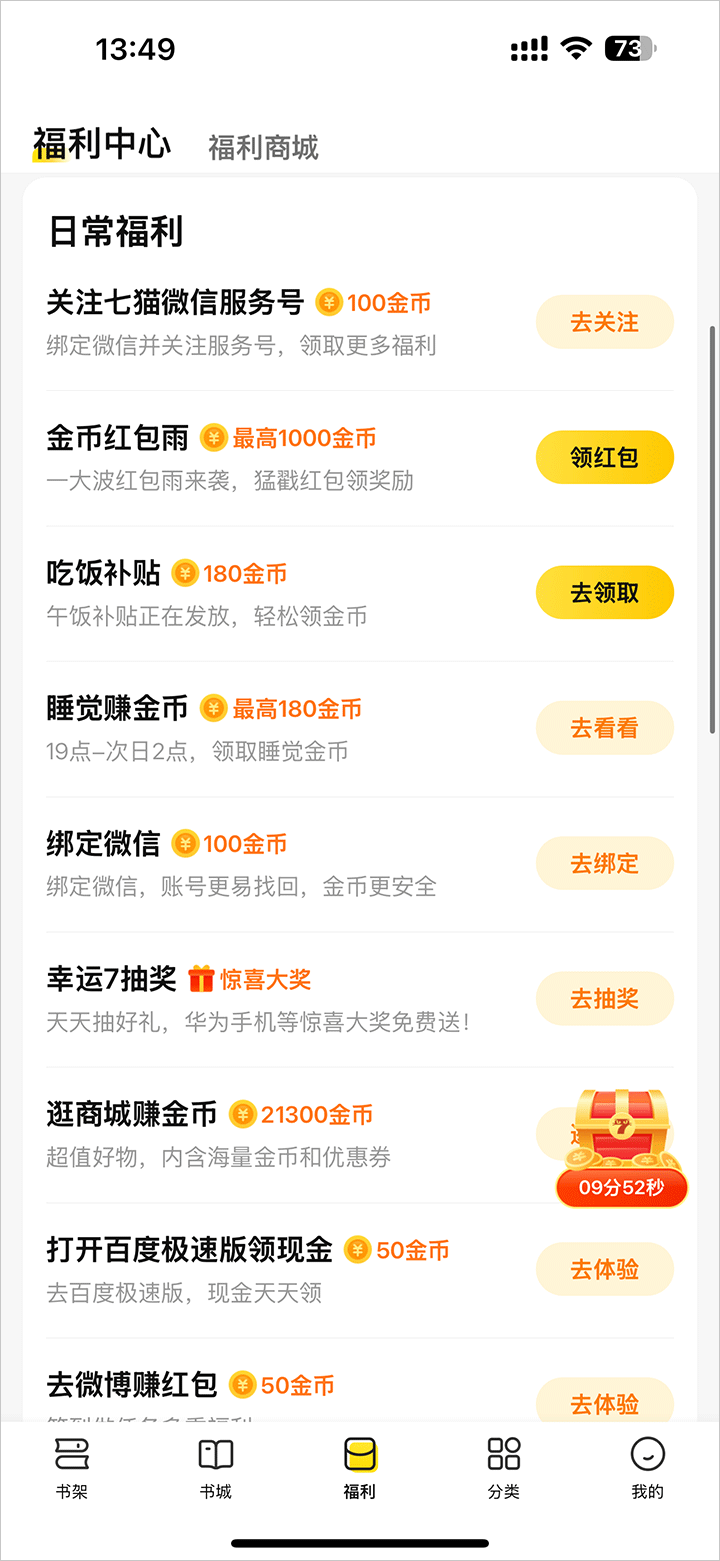The width and height of the screenshot is (720, 1561).
Task: Tap 去抽奖 for 幸运7抽奖
Action: [604, 998]
